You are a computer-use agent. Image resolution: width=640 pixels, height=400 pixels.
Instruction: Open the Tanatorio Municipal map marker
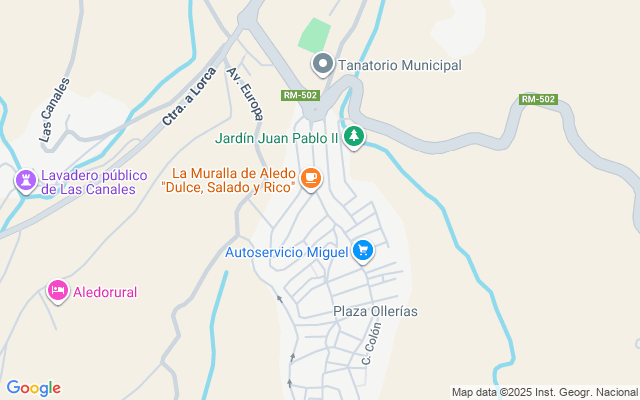coord(323,65)
